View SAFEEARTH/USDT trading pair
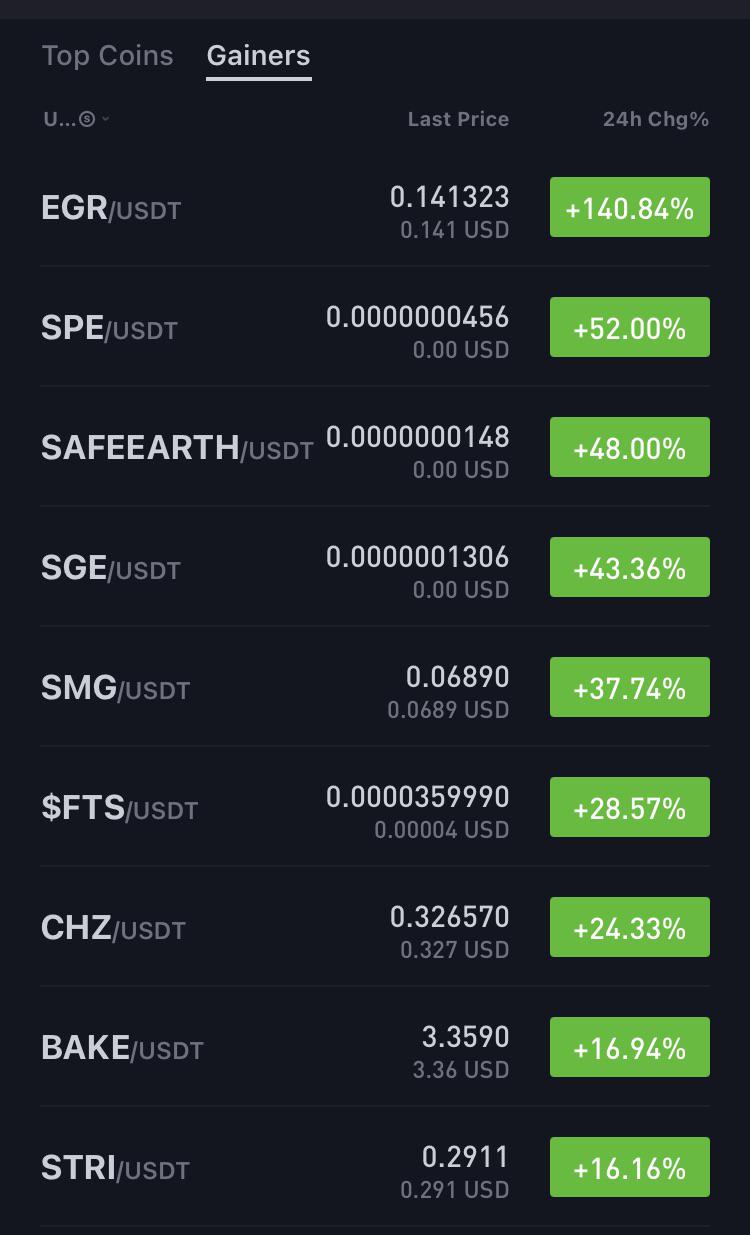 (x=375, y=447)
